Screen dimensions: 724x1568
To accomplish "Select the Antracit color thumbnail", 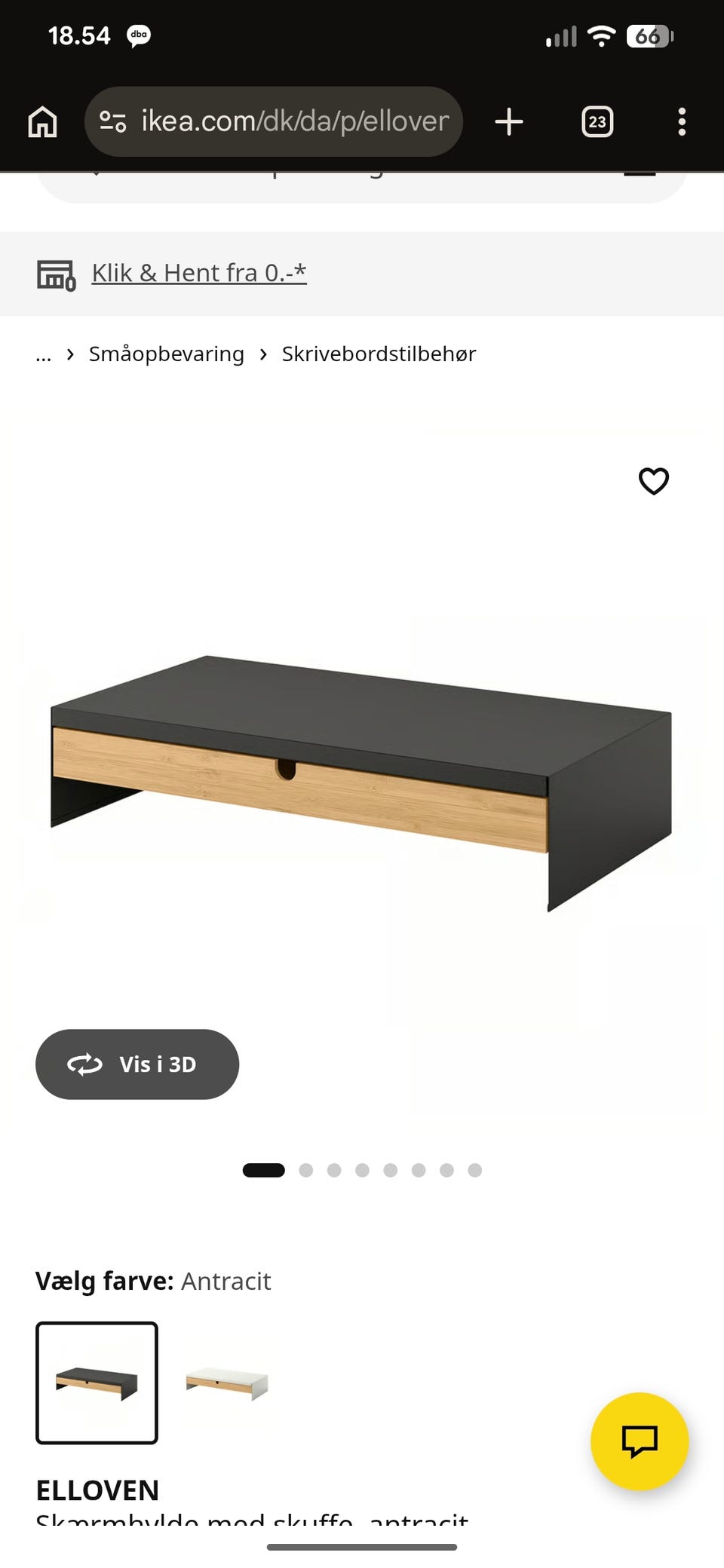I will pyautogui.click(x=96, y=1383).
